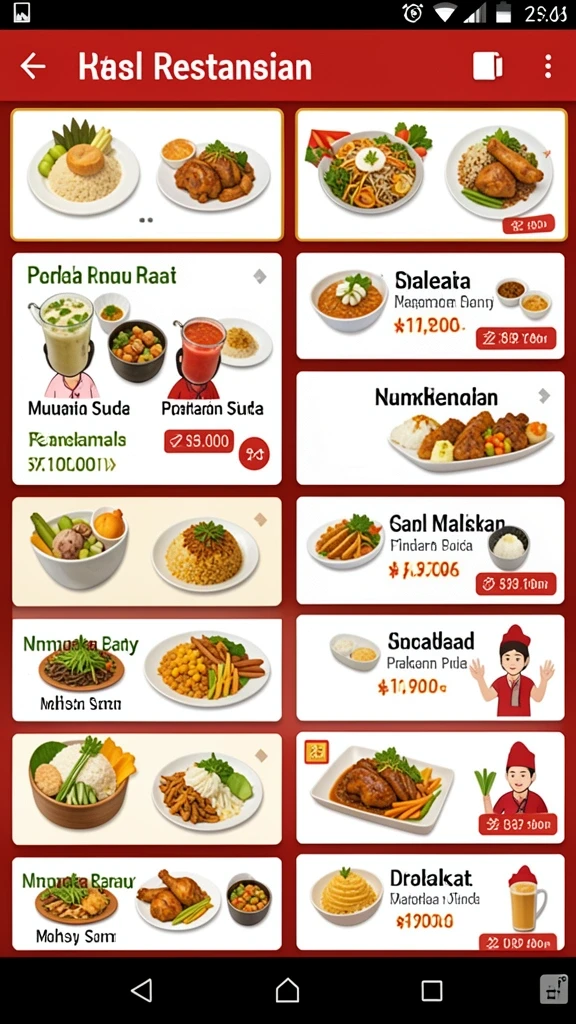
Task: Tap the red price button on Shaleata card
Action: (x=516, y=338)
